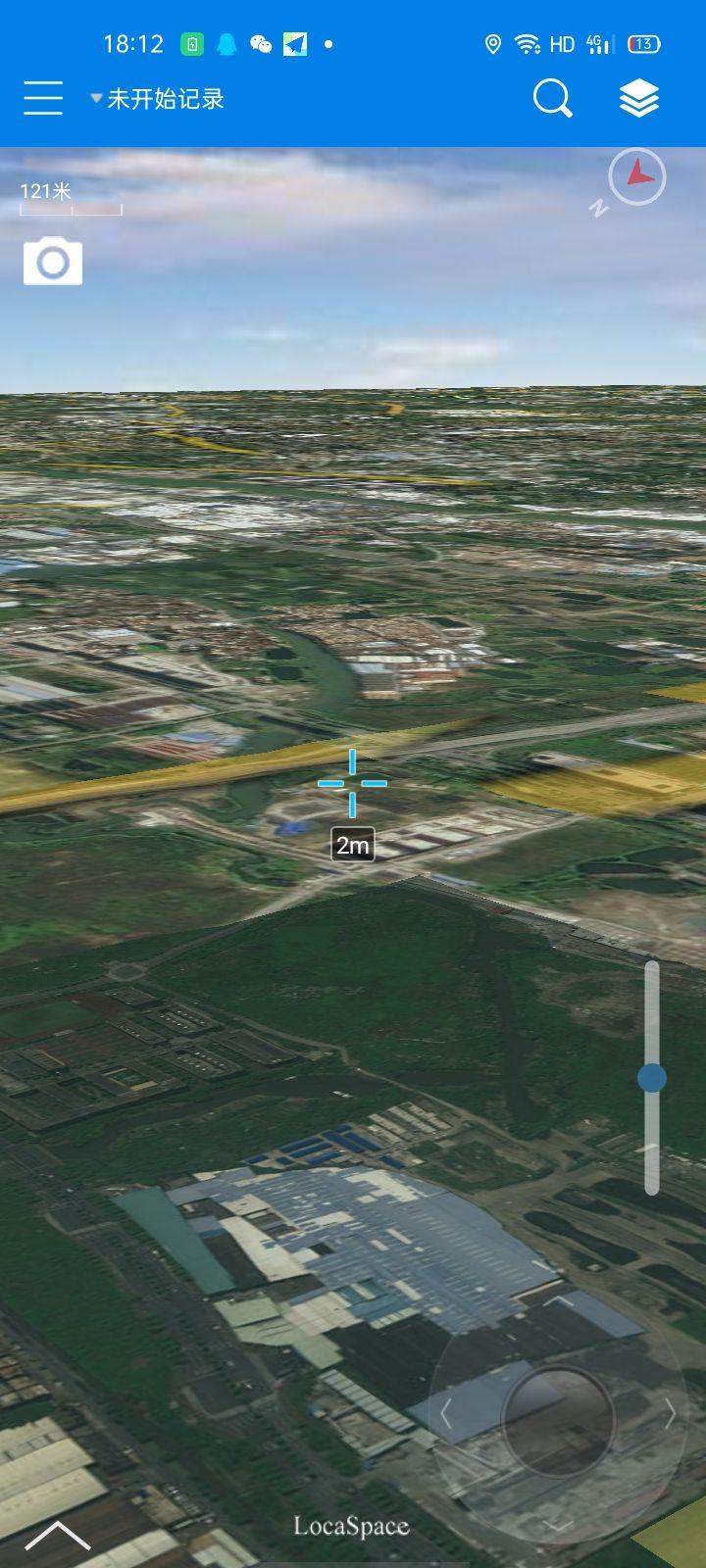Open the map layers panel
The image size is (706, 1568).
coord(639,99)
